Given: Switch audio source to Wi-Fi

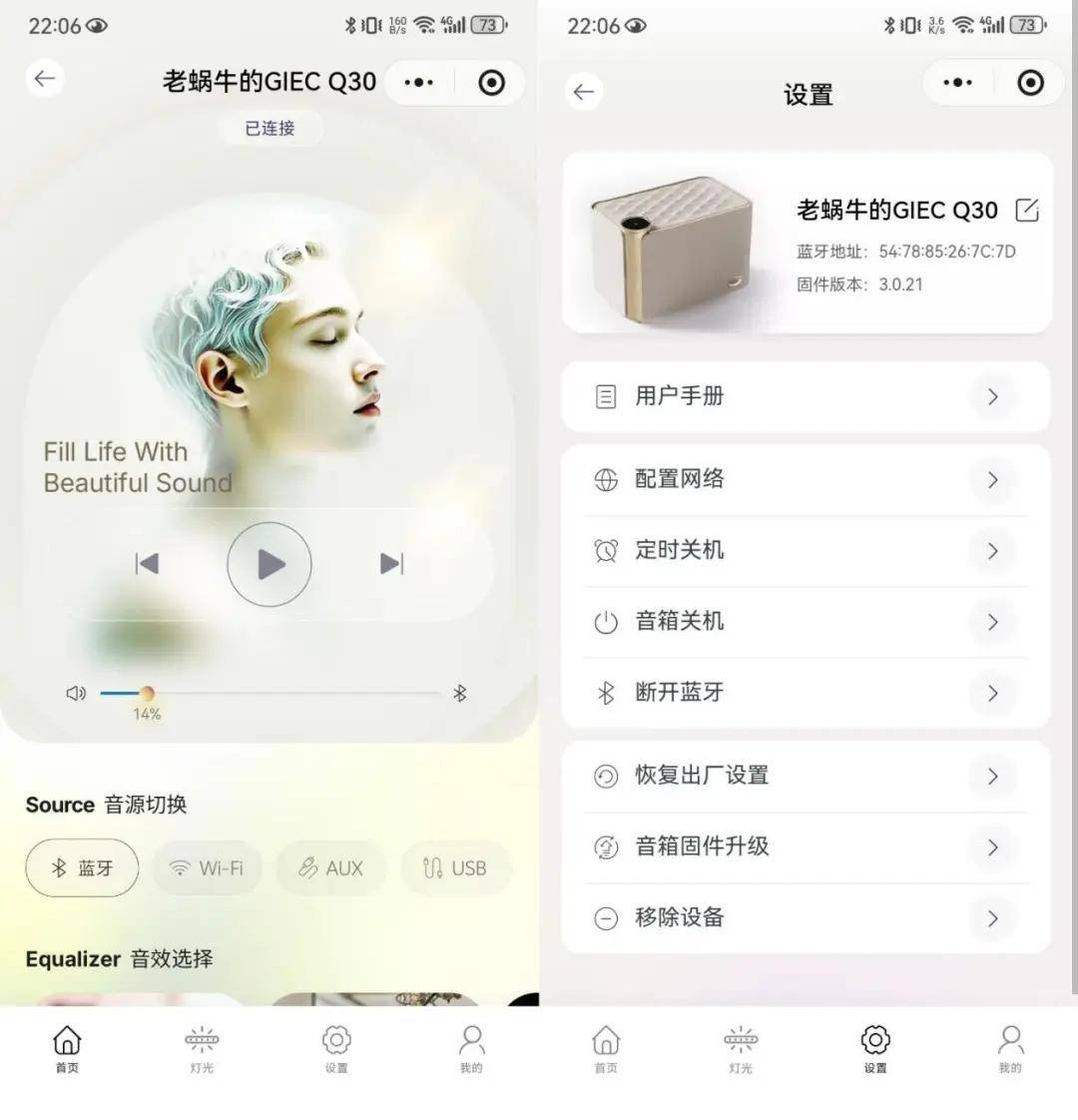Looking at the screenshot, I should click(x=207, y=867).
